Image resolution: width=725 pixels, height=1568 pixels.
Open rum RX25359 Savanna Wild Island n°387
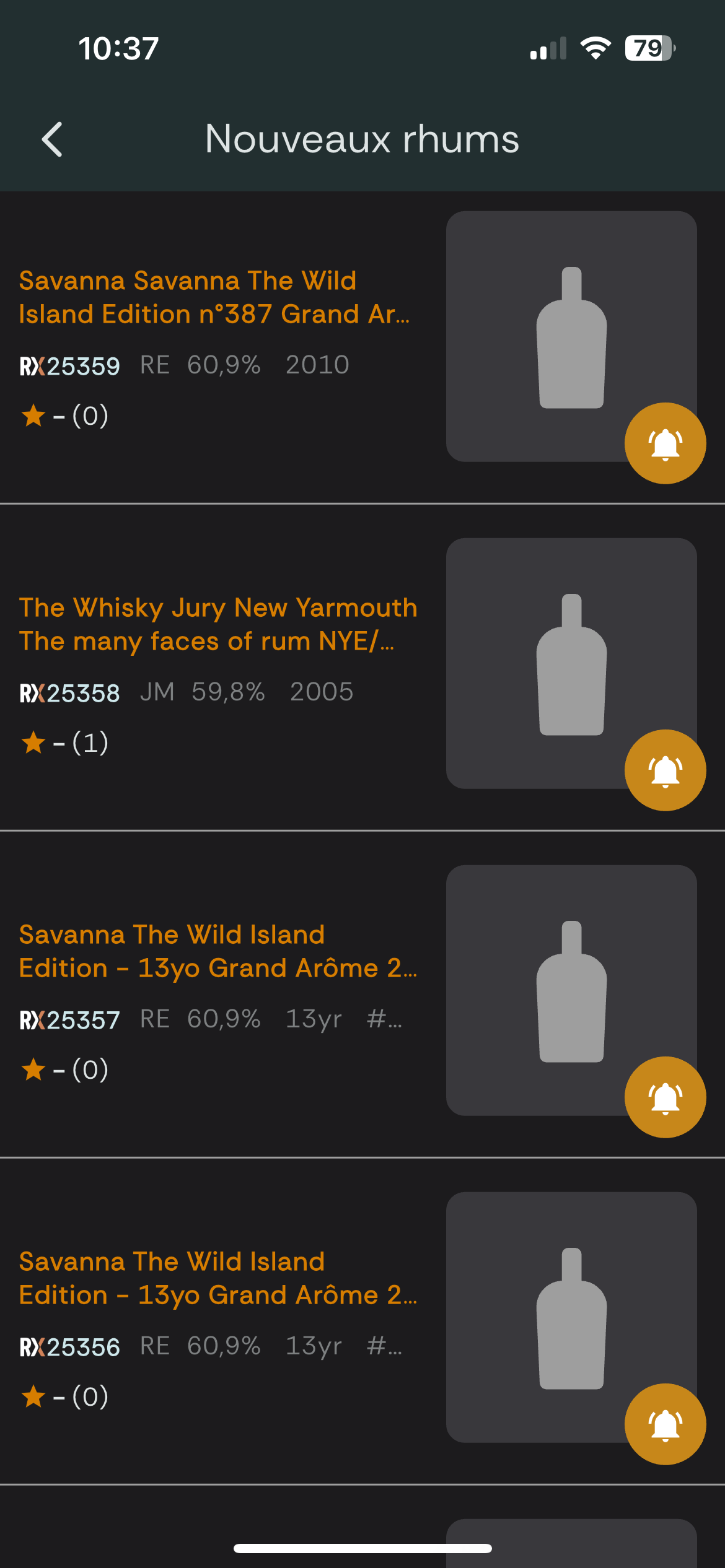[x=214, y=298]
